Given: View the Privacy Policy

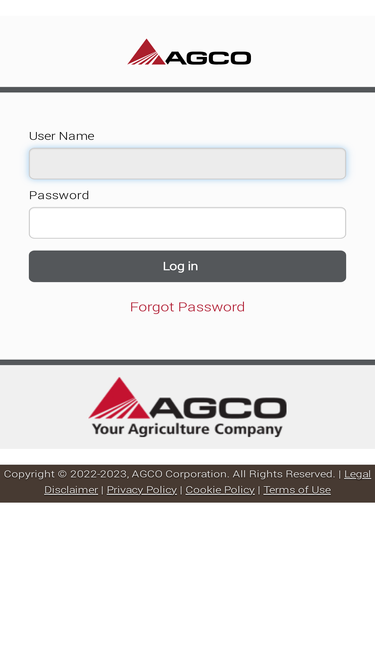Looking at the screenshot, I should tap(142, 490).
